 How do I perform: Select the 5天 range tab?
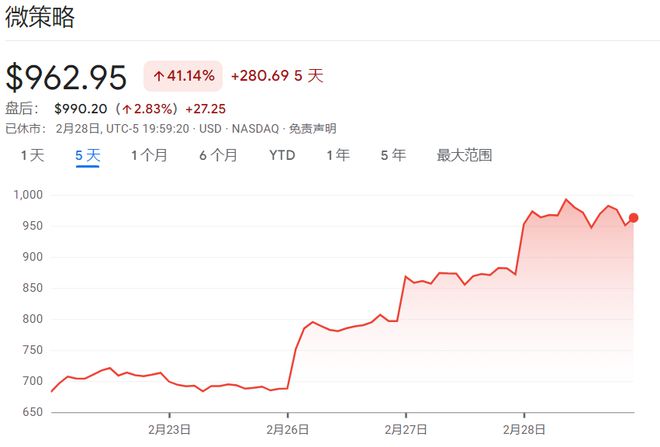(88, 155)
